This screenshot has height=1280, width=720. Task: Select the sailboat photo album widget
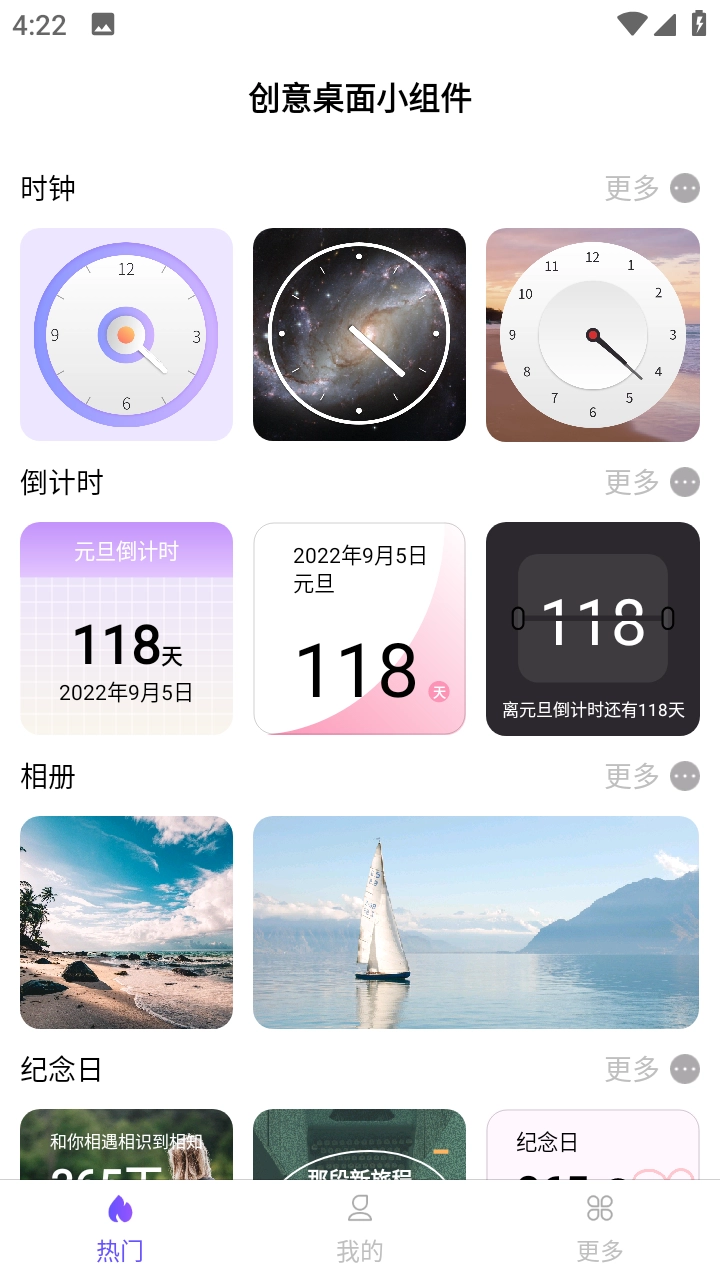pyautogui.click(x=475, y=922)
